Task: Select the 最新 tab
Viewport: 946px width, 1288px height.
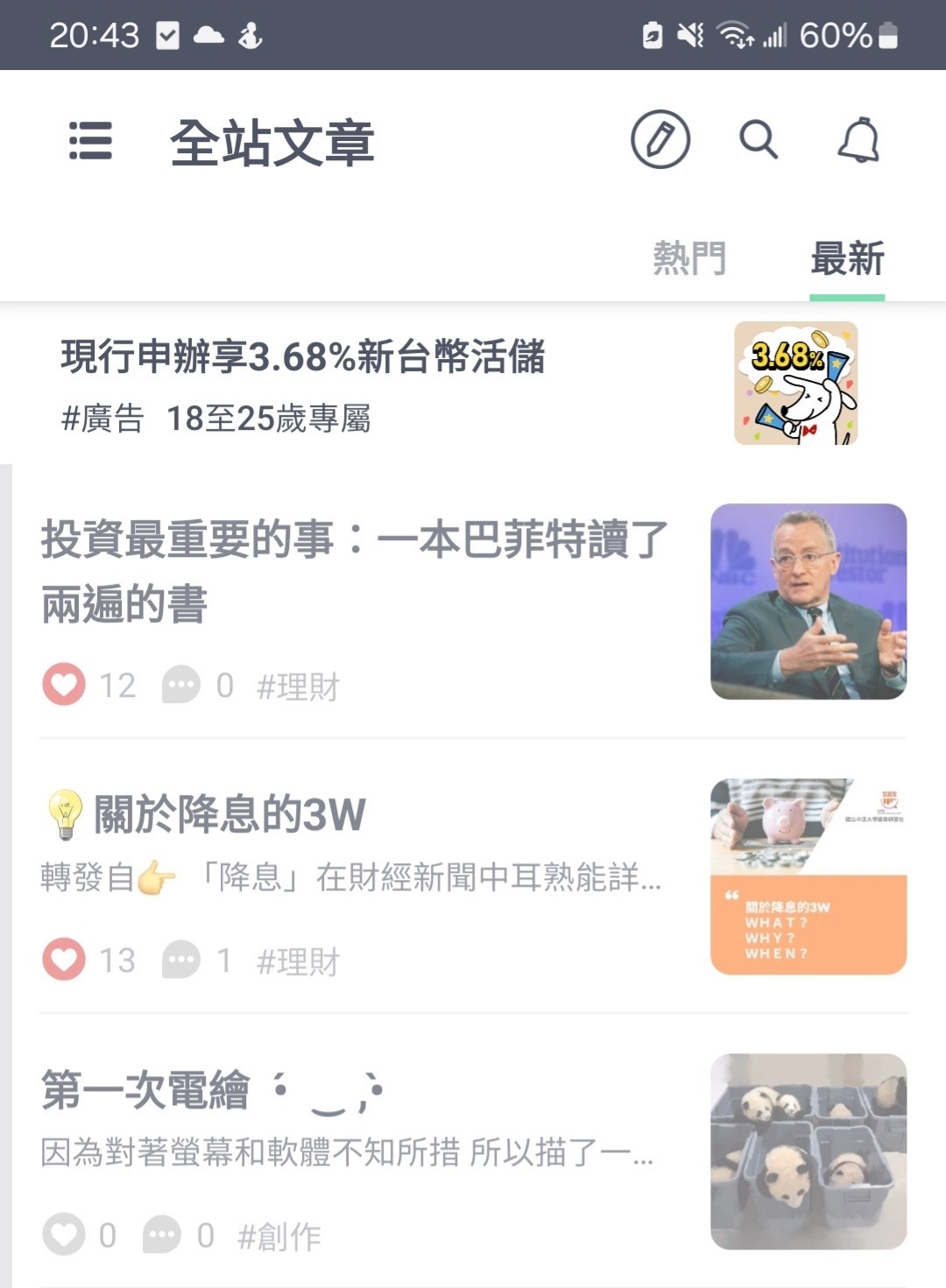Action: point(847,257)
